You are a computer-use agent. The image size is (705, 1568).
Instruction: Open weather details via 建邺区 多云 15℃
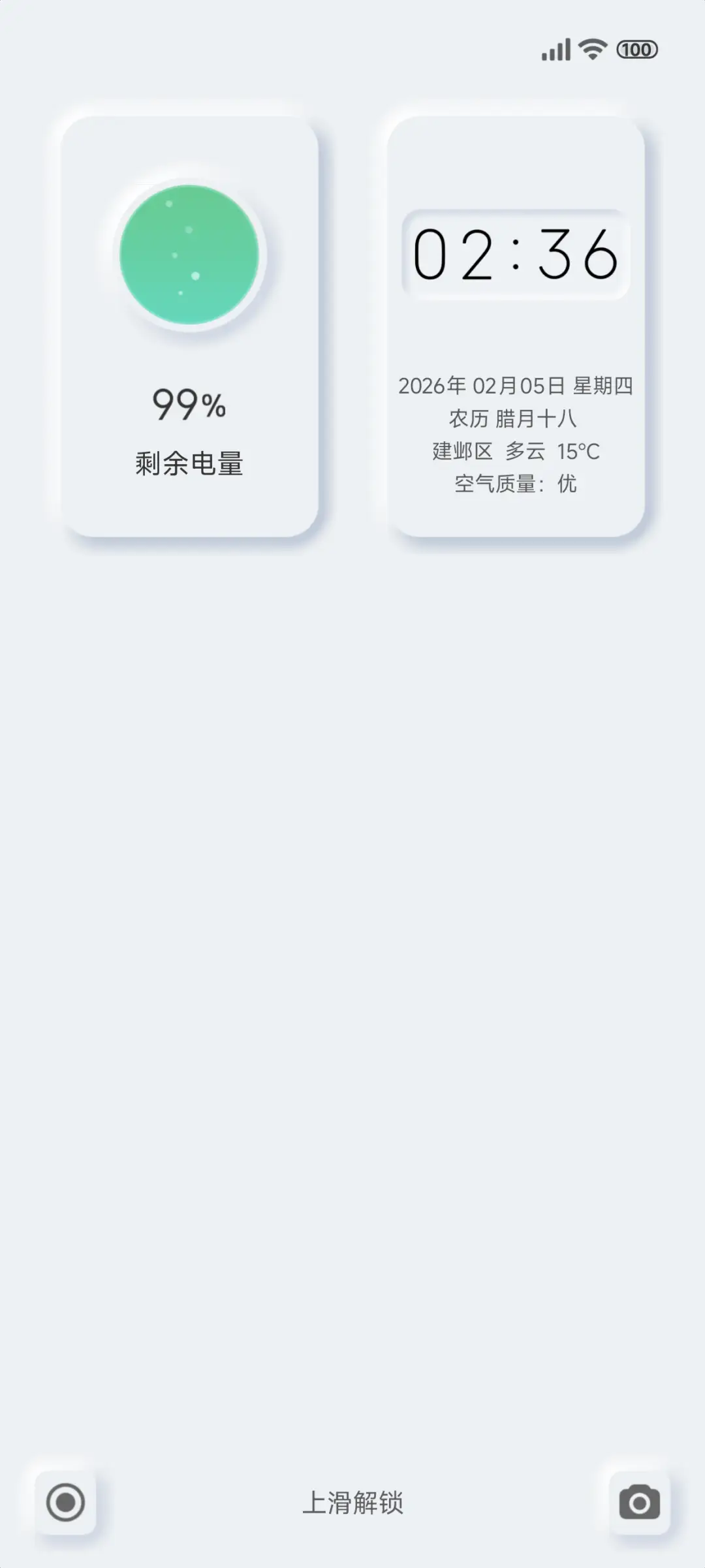tap(516, 452)
